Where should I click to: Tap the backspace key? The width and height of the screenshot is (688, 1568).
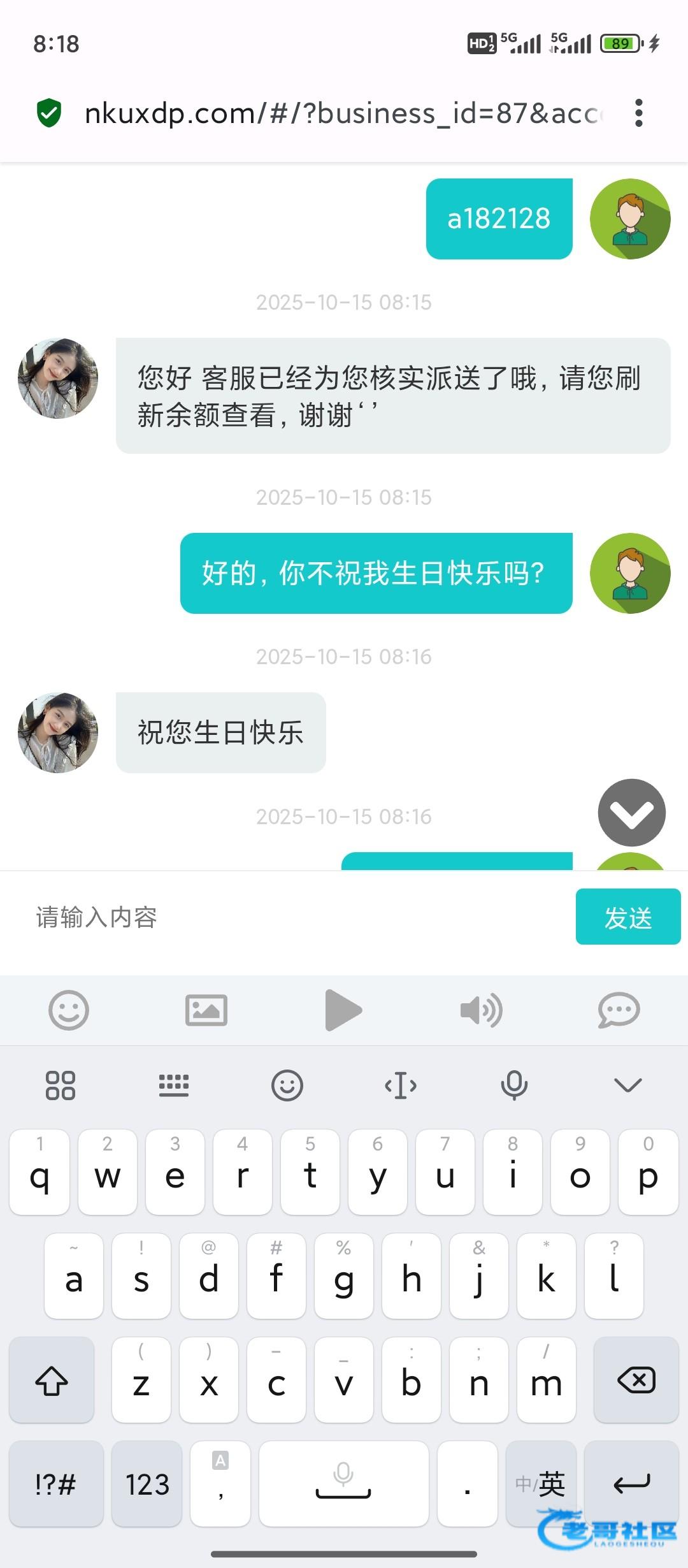click(x=636, y=1380)
